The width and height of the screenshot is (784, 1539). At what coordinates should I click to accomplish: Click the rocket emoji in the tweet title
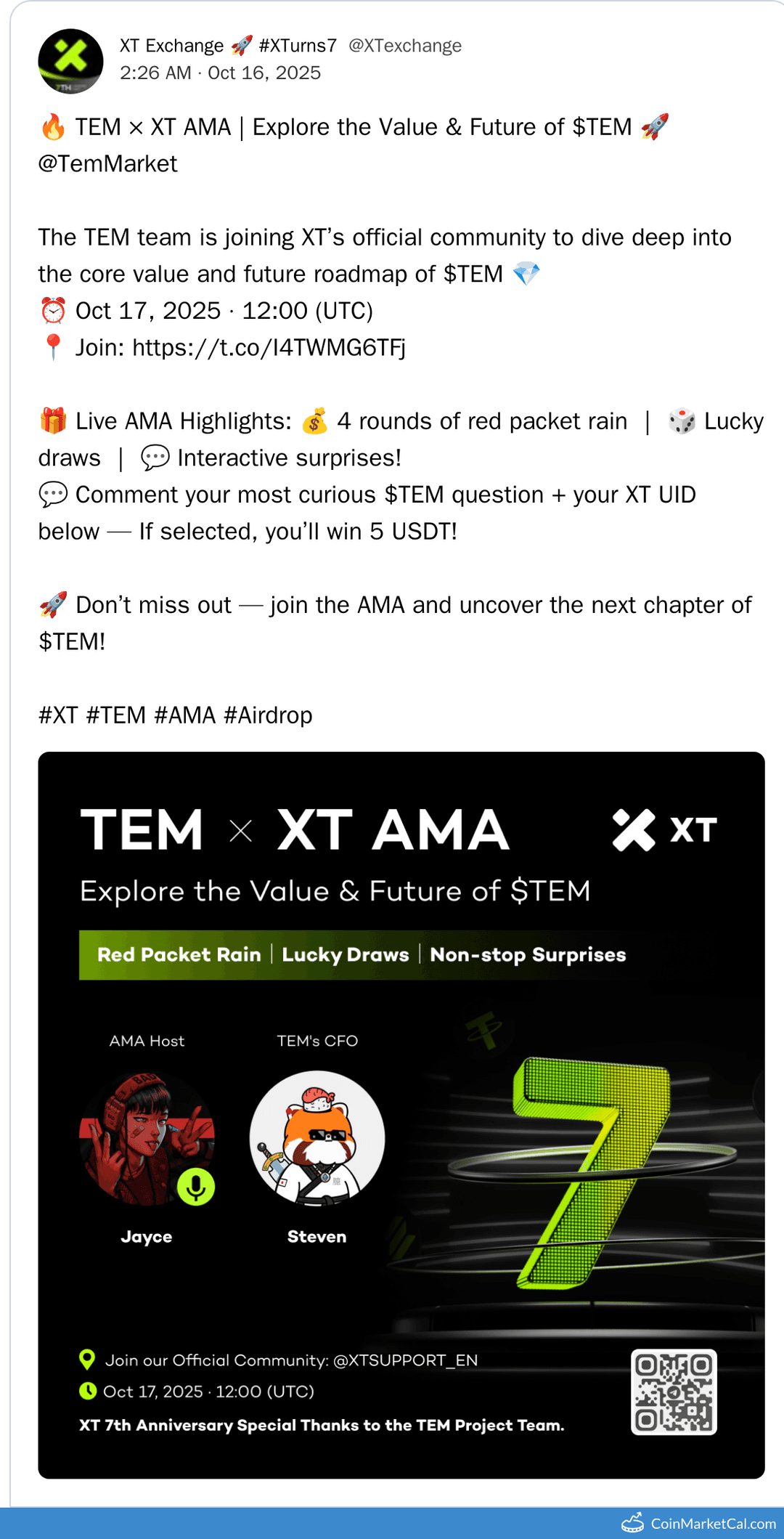coord(656,127)
